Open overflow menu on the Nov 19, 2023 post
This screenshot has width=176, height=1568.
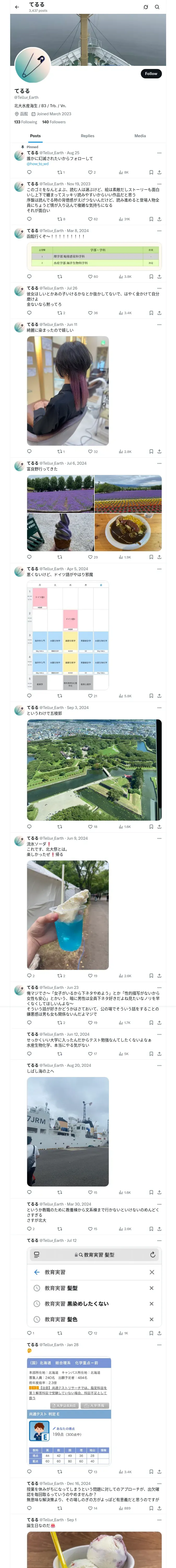click(x=159, y=183)
